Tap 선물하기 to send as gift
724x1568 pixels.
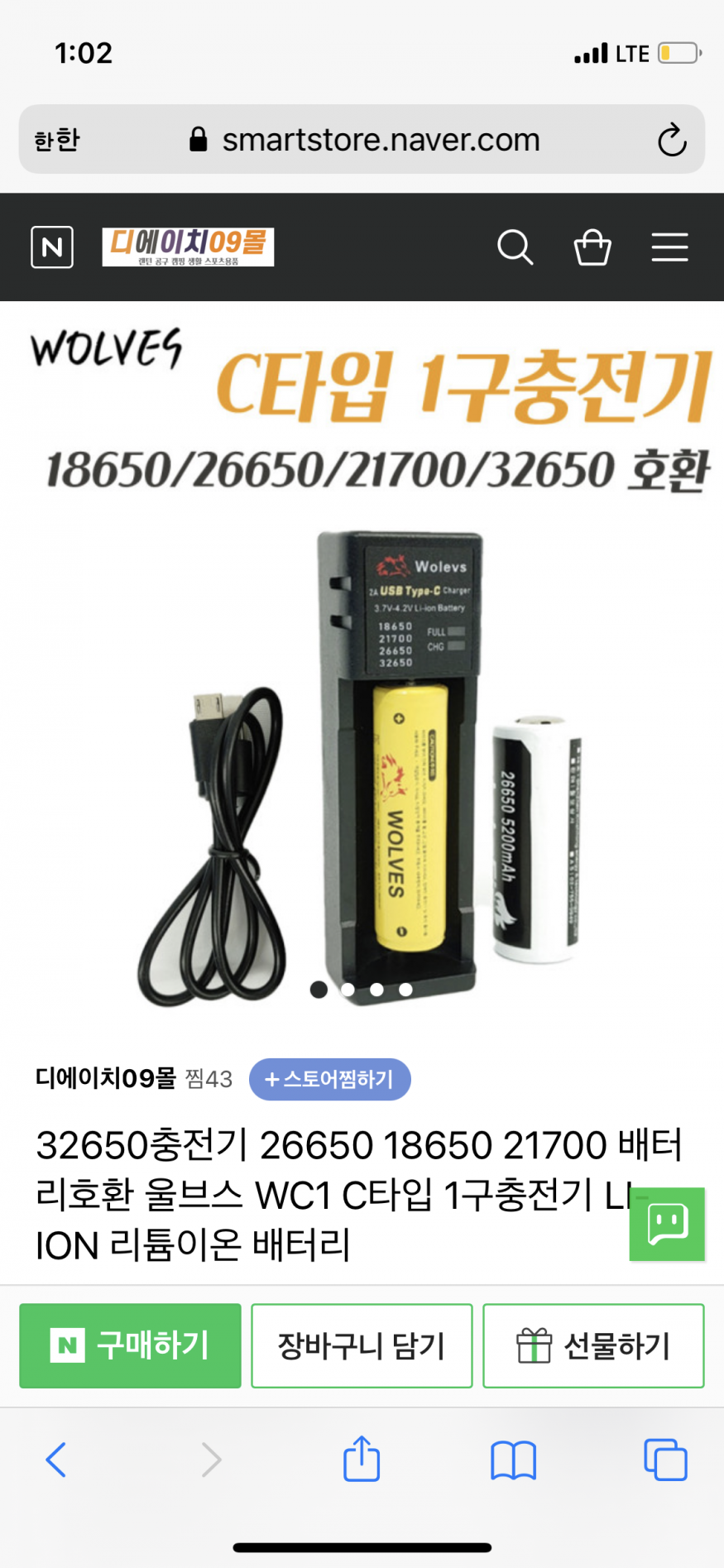(593, 1345)
